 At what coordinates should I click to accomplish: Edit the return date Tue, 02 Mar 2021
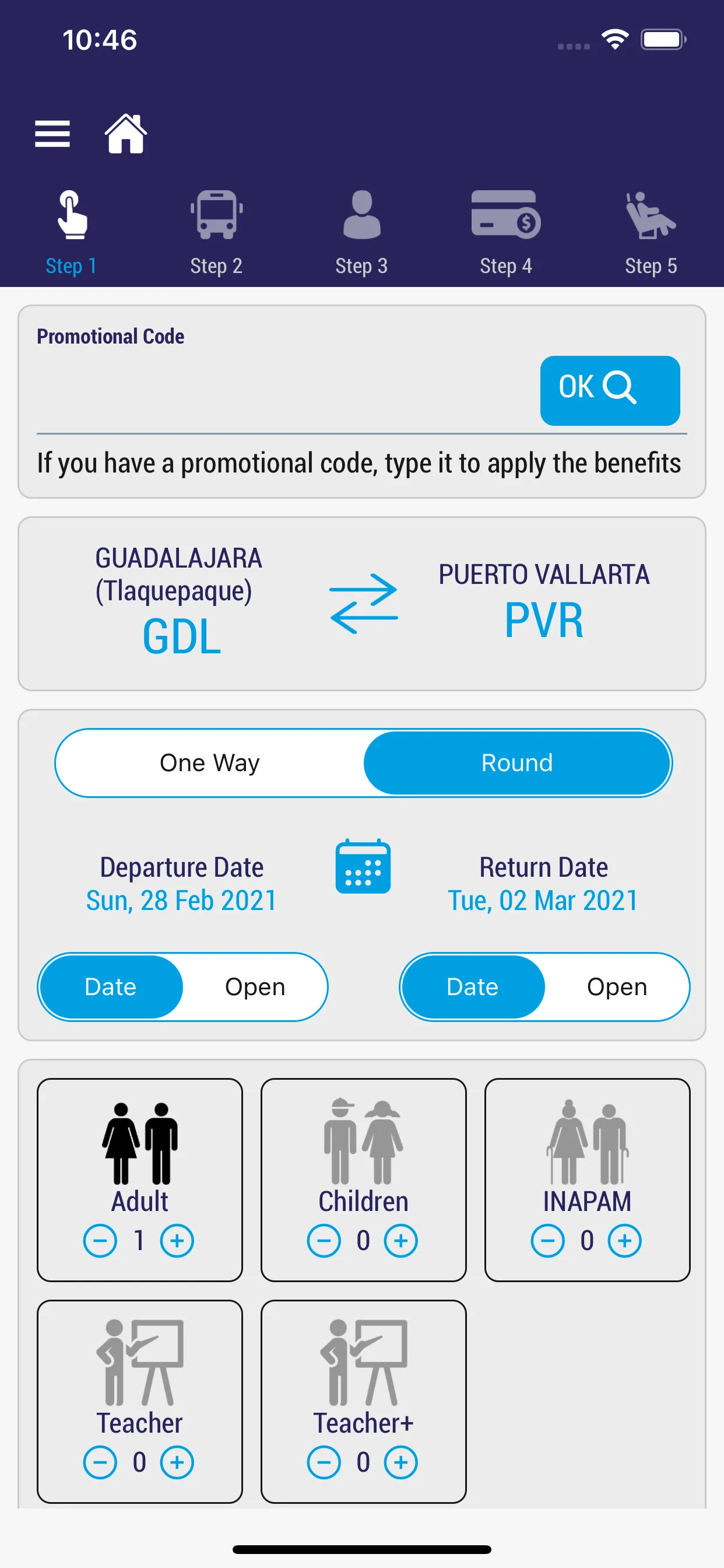point(543,900)
